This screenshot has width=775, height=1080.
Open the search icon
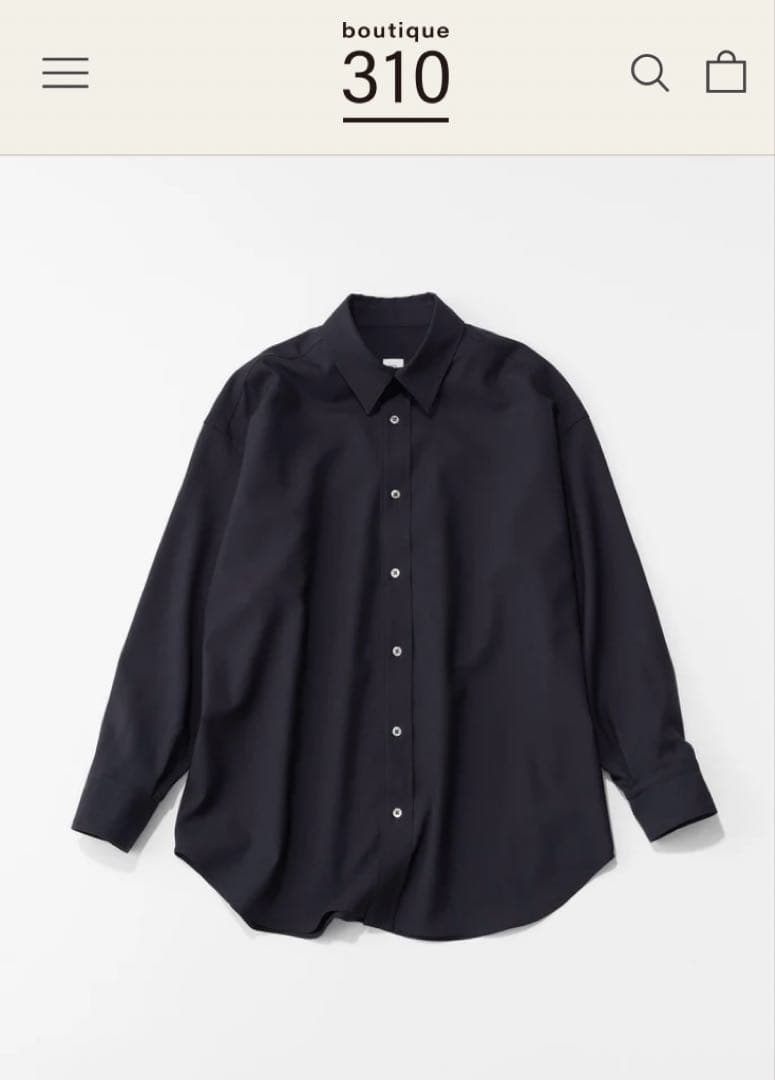click(649, 73)
